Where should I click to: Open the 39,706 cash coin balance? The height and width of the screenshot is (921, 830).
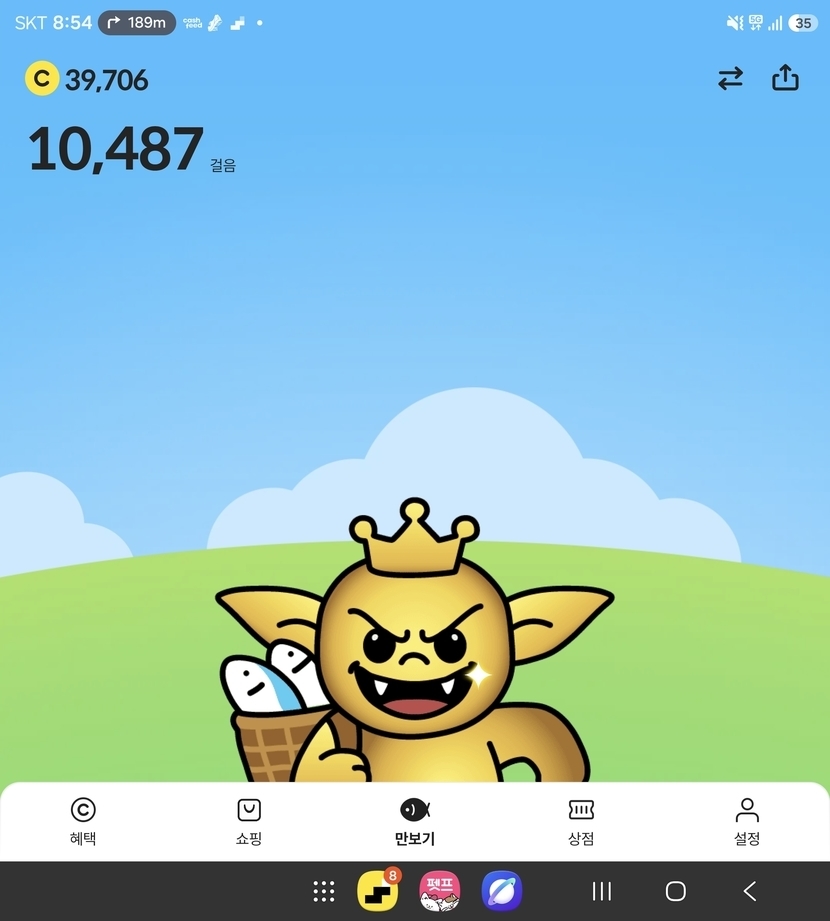pyautogui.click(x=86, y=79)
